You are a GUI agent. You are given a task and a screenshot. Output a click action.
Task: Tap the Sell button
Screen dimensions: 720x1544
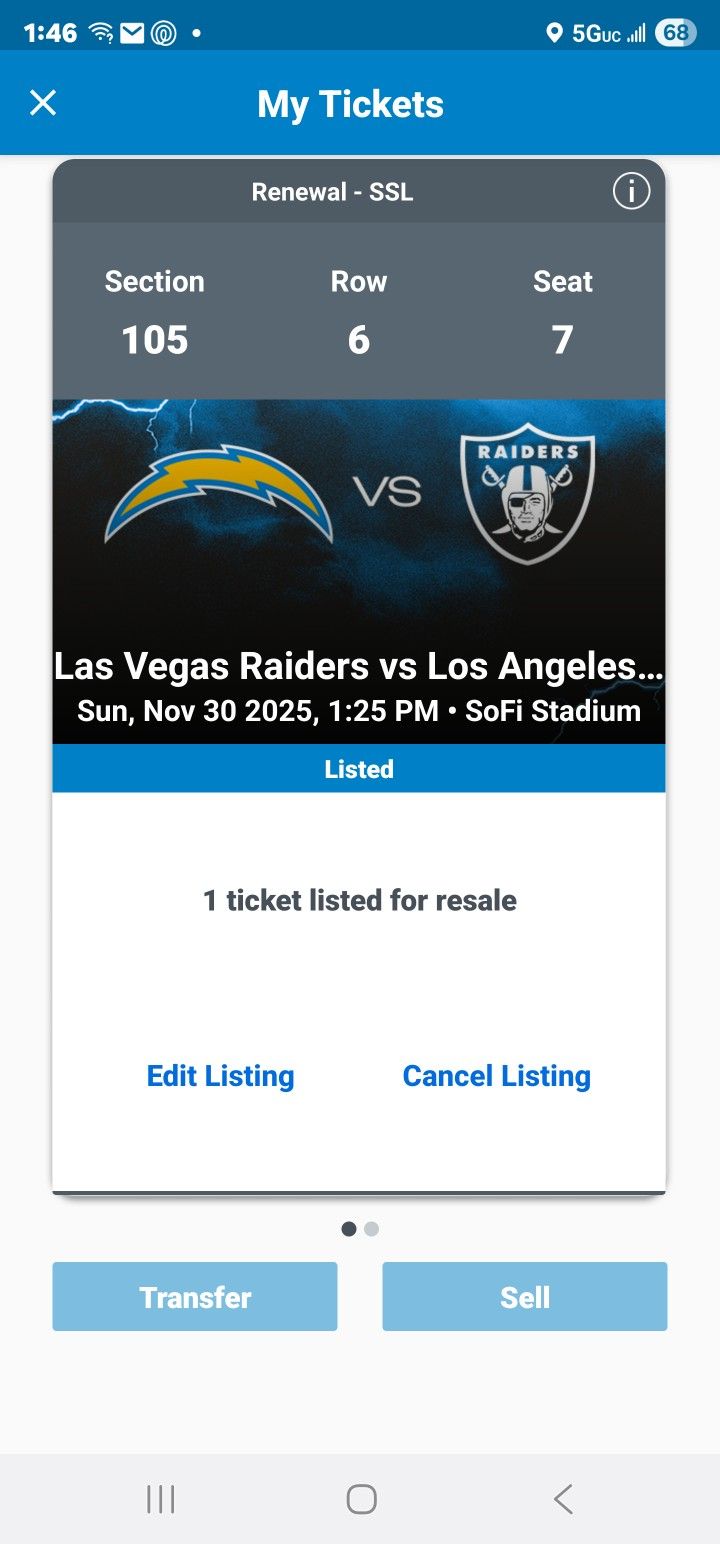(x=524, y=1297)
